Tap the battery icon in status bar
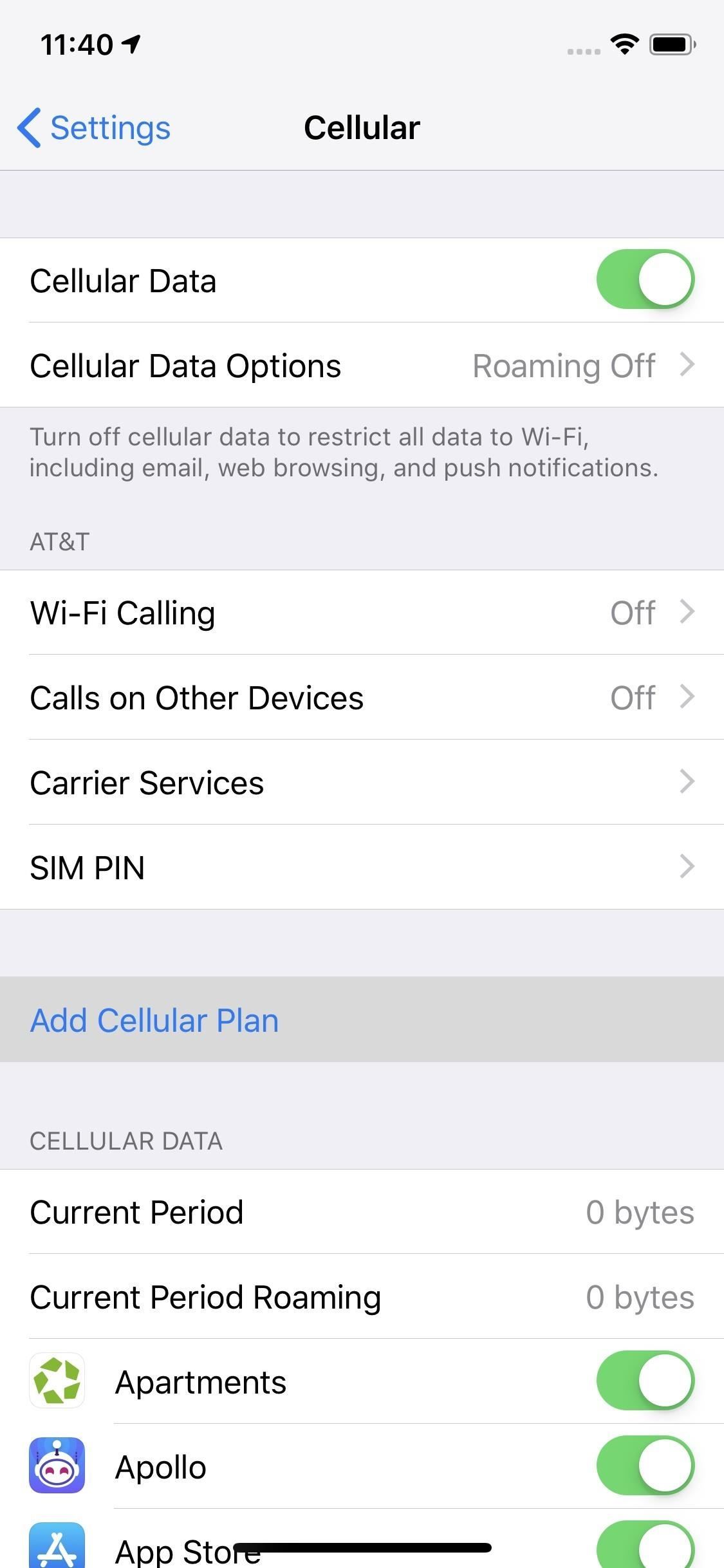 coord(672,44)
